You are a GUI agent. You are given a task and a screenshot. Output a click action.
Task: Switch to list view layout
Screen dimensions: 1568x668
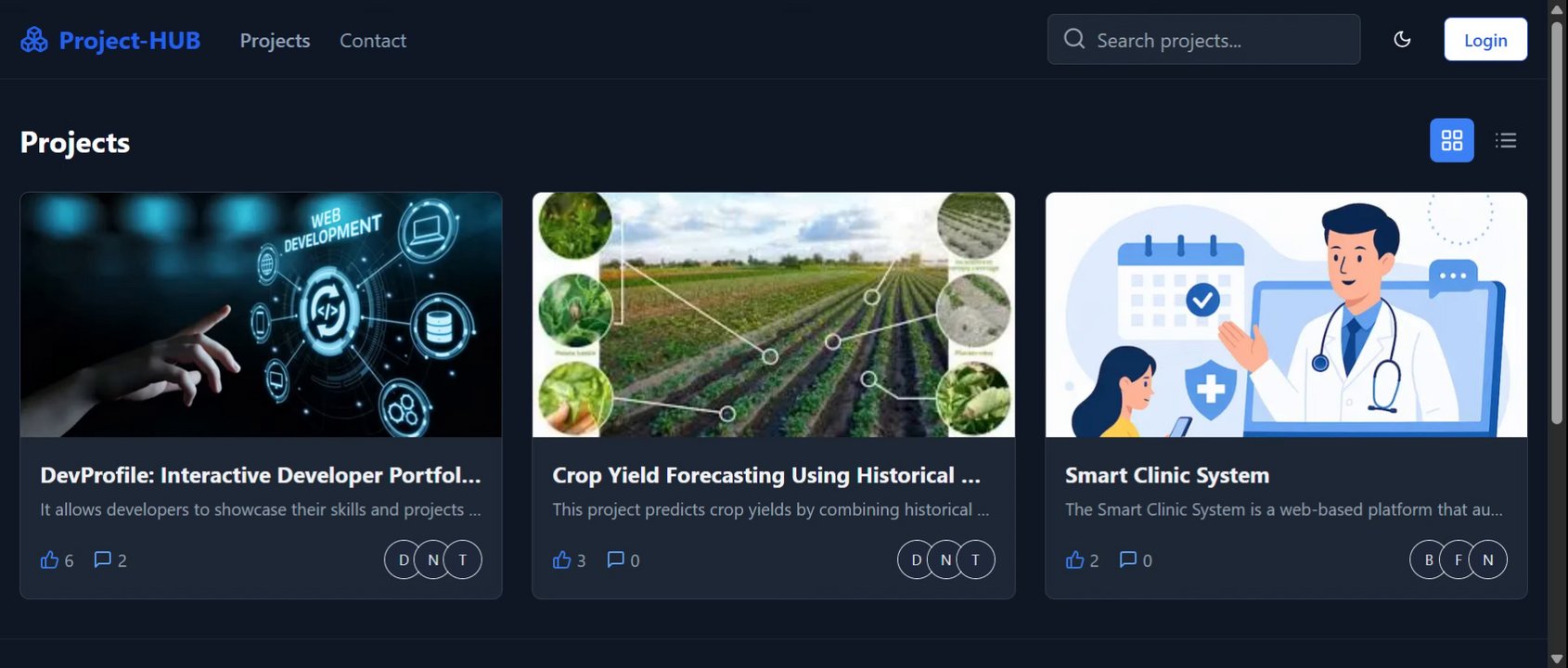click(x=1505, y=140)
